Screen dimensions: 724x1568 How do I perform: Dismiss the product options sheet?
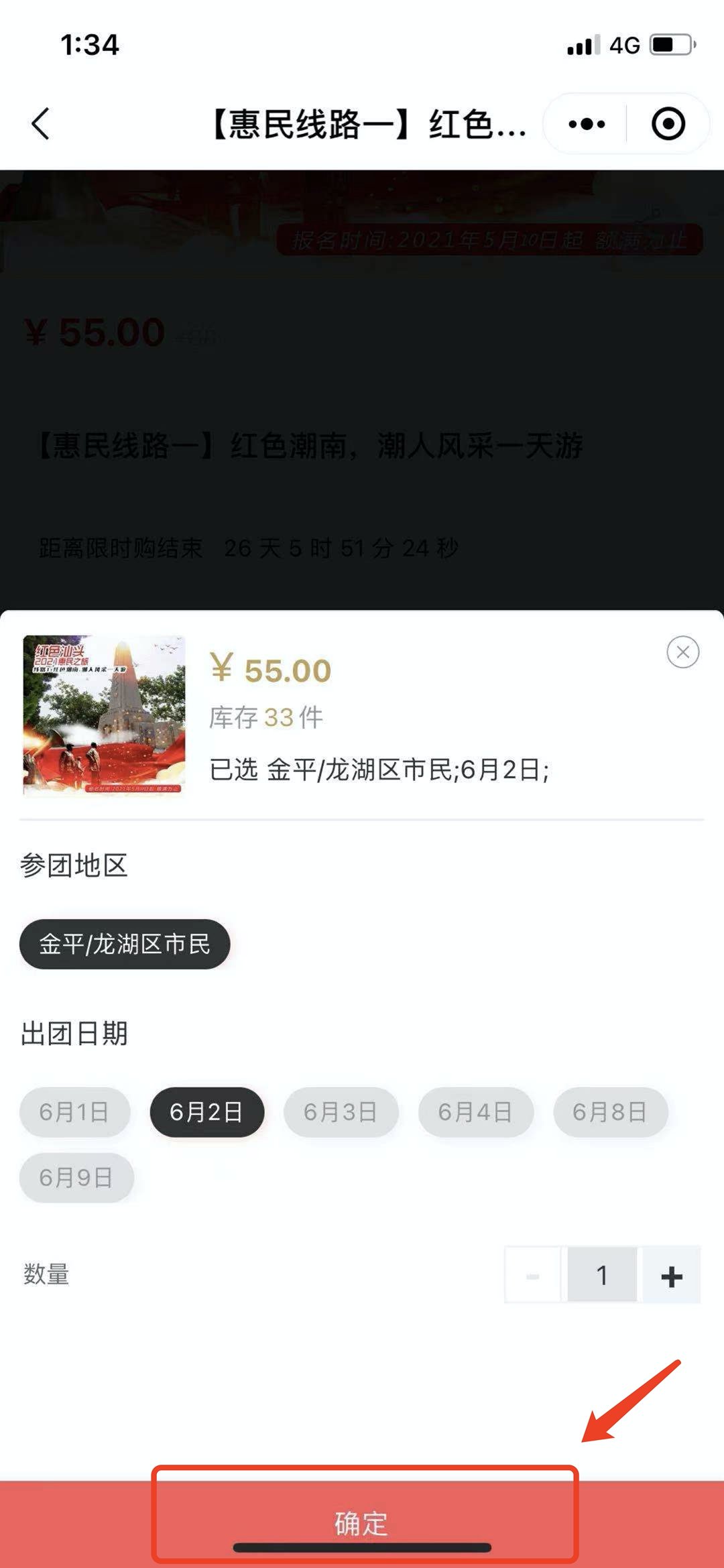(682, 652)
